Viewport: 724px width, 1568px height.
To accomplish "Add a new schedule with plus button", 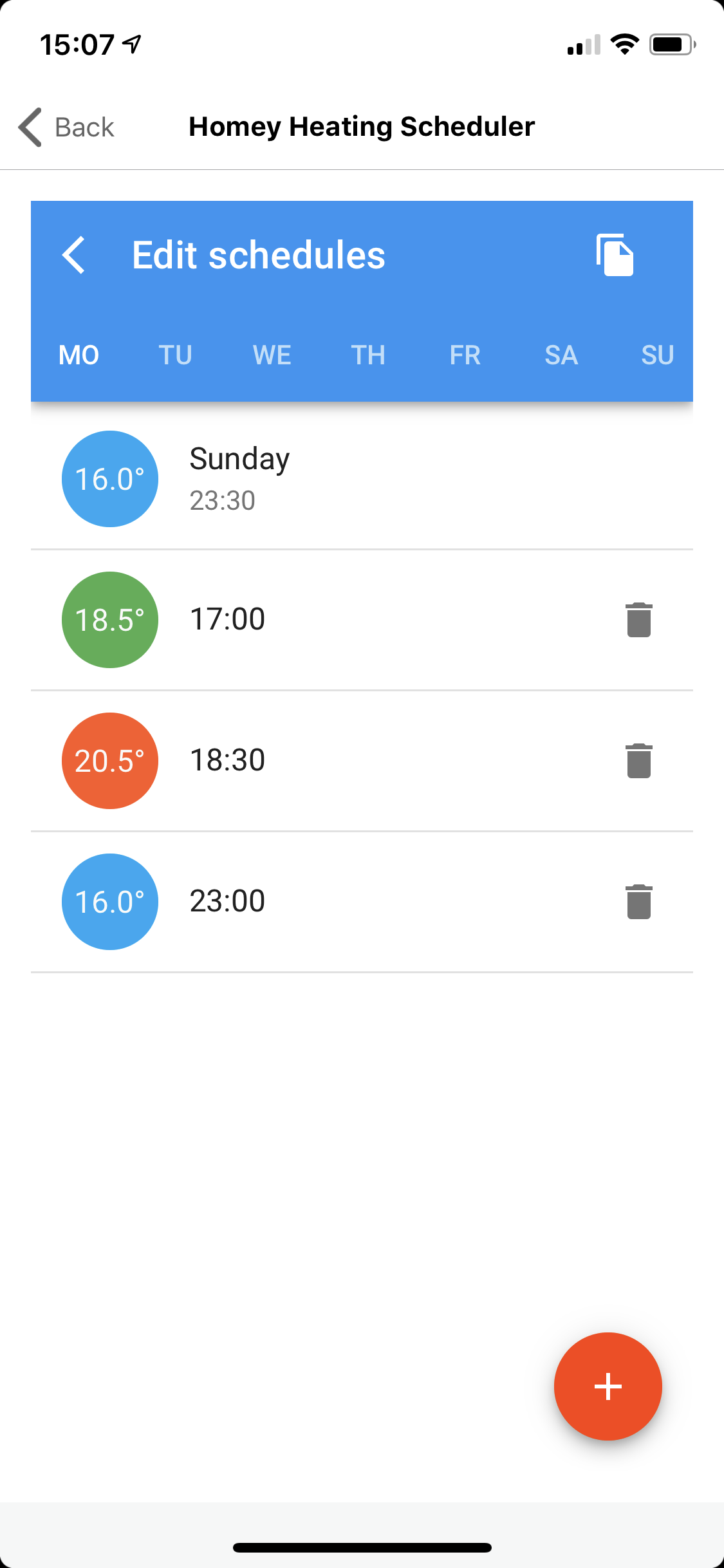I will point(608,1386).
